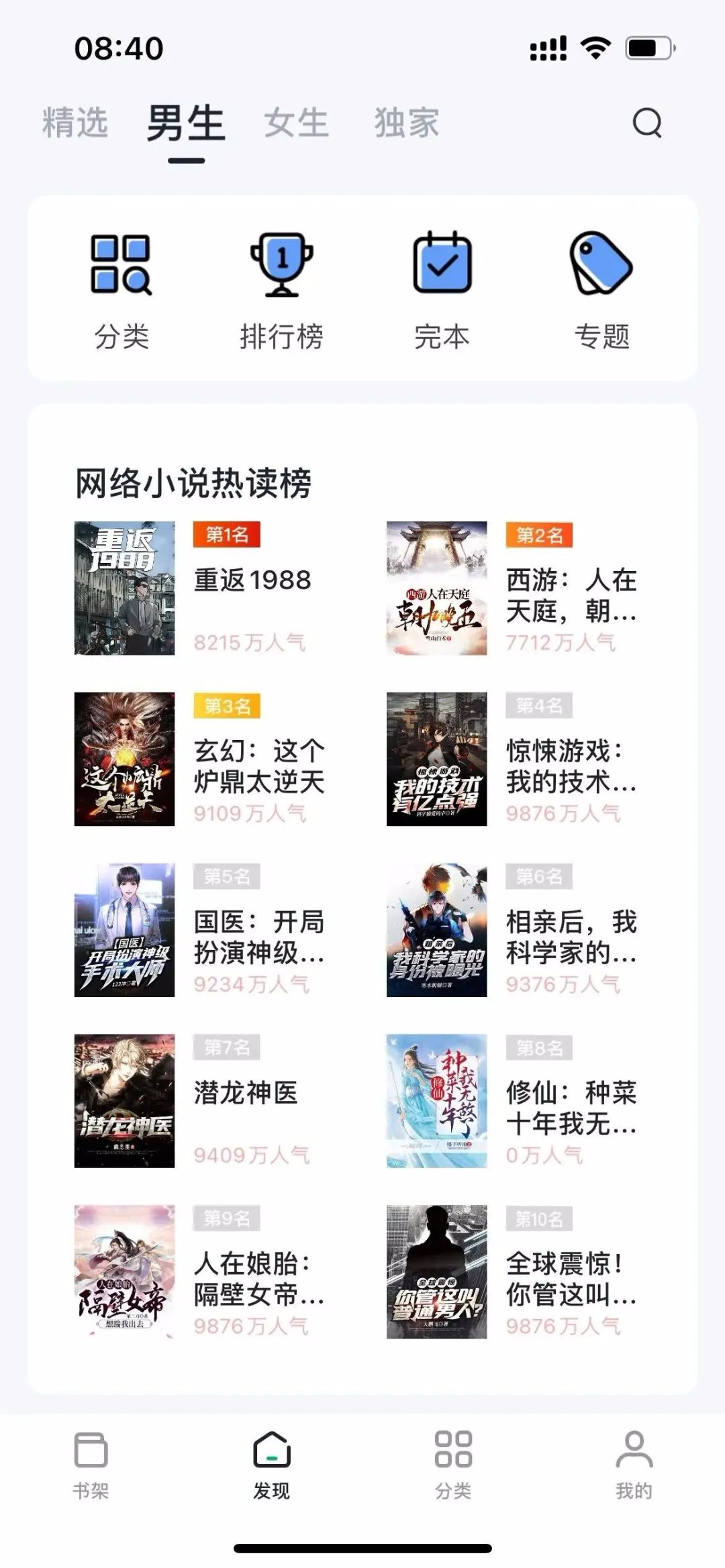Open the fourth-ranked book 惊悚游戏
Screen dimensions: 725x1568
tap(571, 766)
